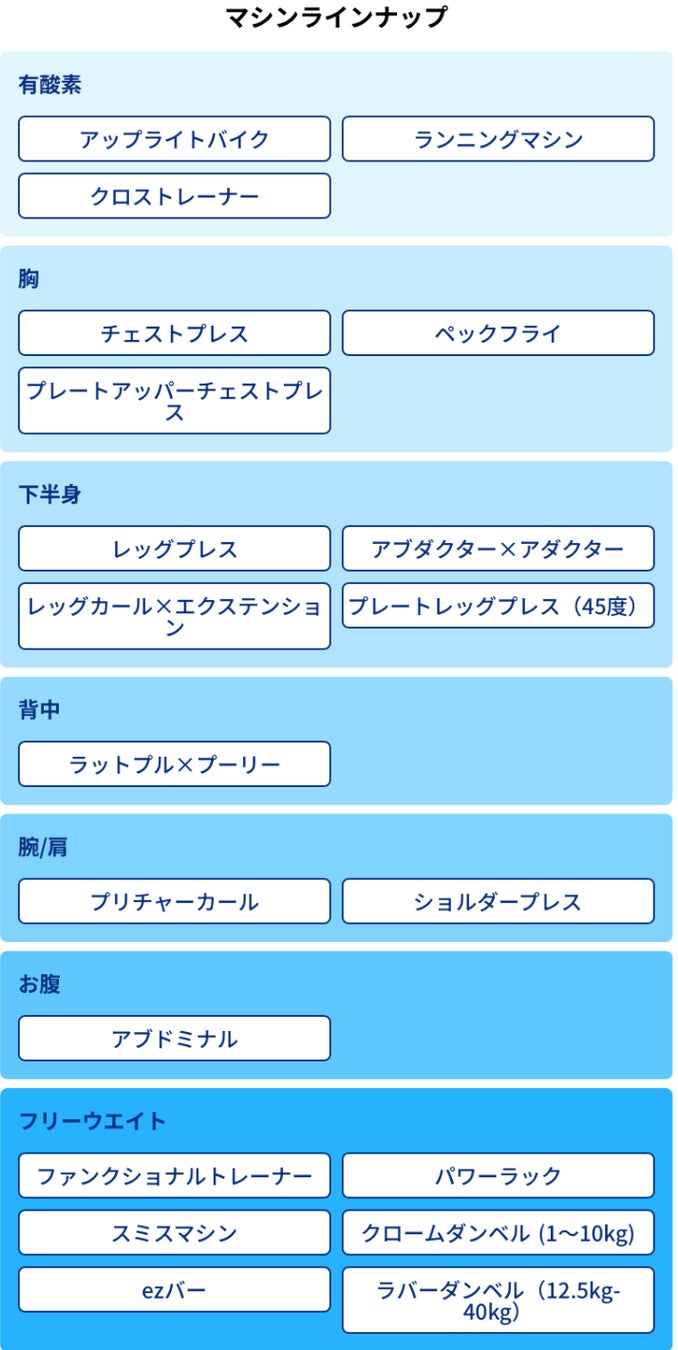The height and width of the screenshot is (1350, 678).
Task: Open アブダクター×アダクター
Action: 498,549
